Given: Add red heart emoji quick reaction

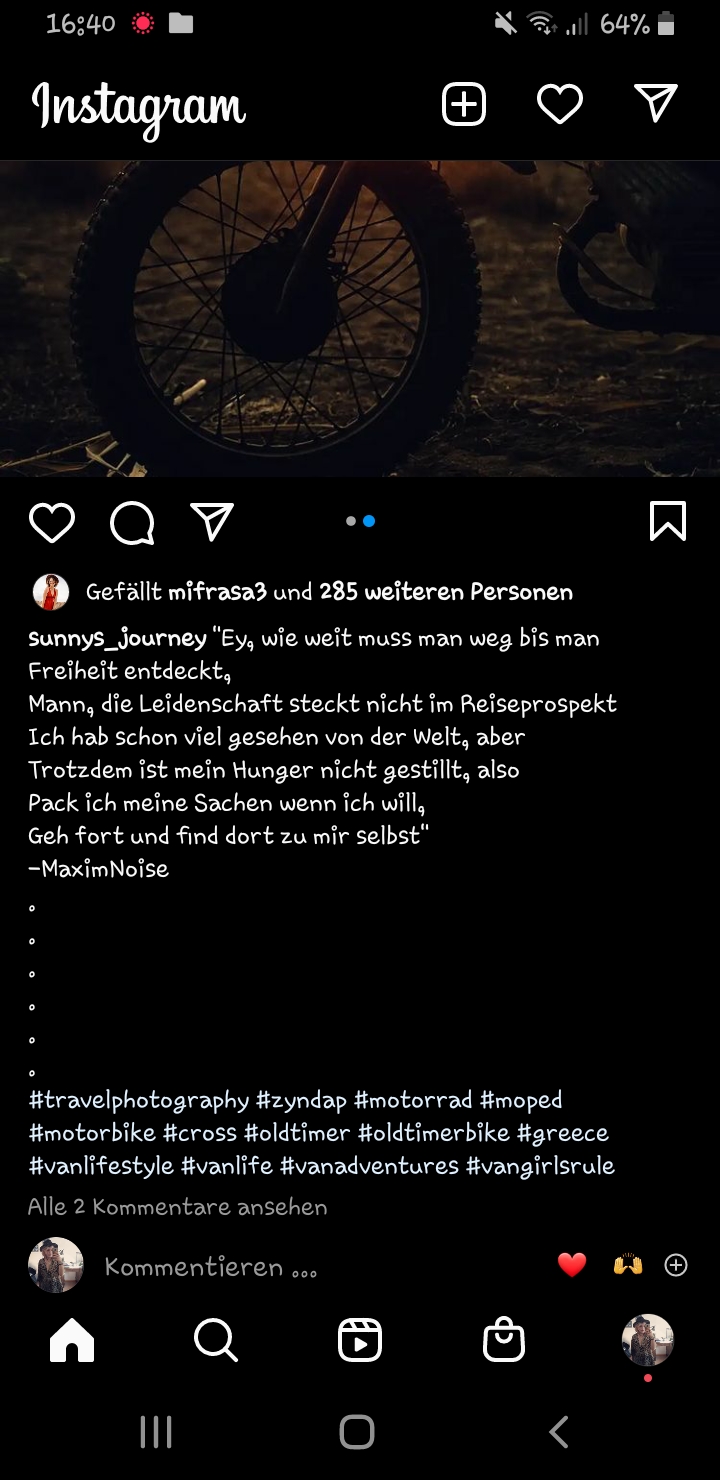Looking at the screenshot, I should (x=572, y=1265).
